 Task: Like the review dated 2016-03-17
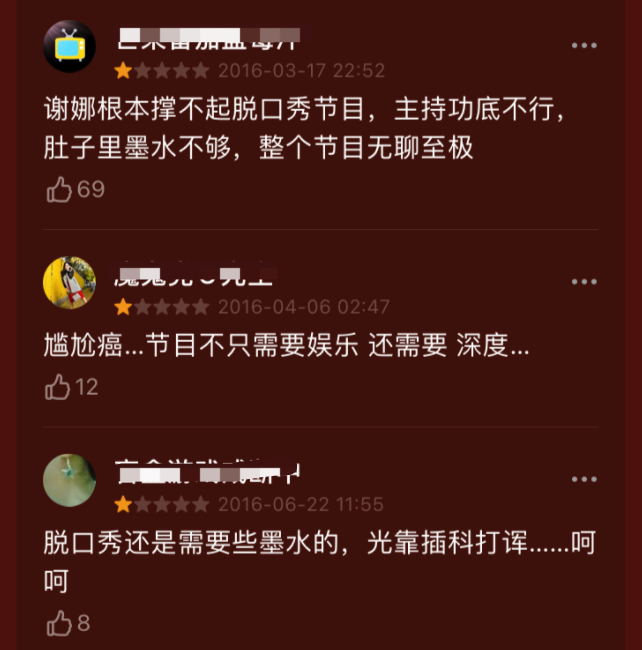(x=59, y=189)
